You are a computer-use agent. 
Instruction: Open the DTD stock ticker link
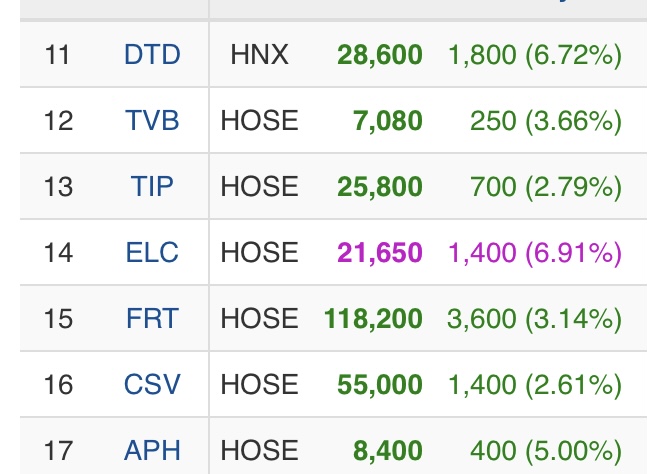point(152,55)
